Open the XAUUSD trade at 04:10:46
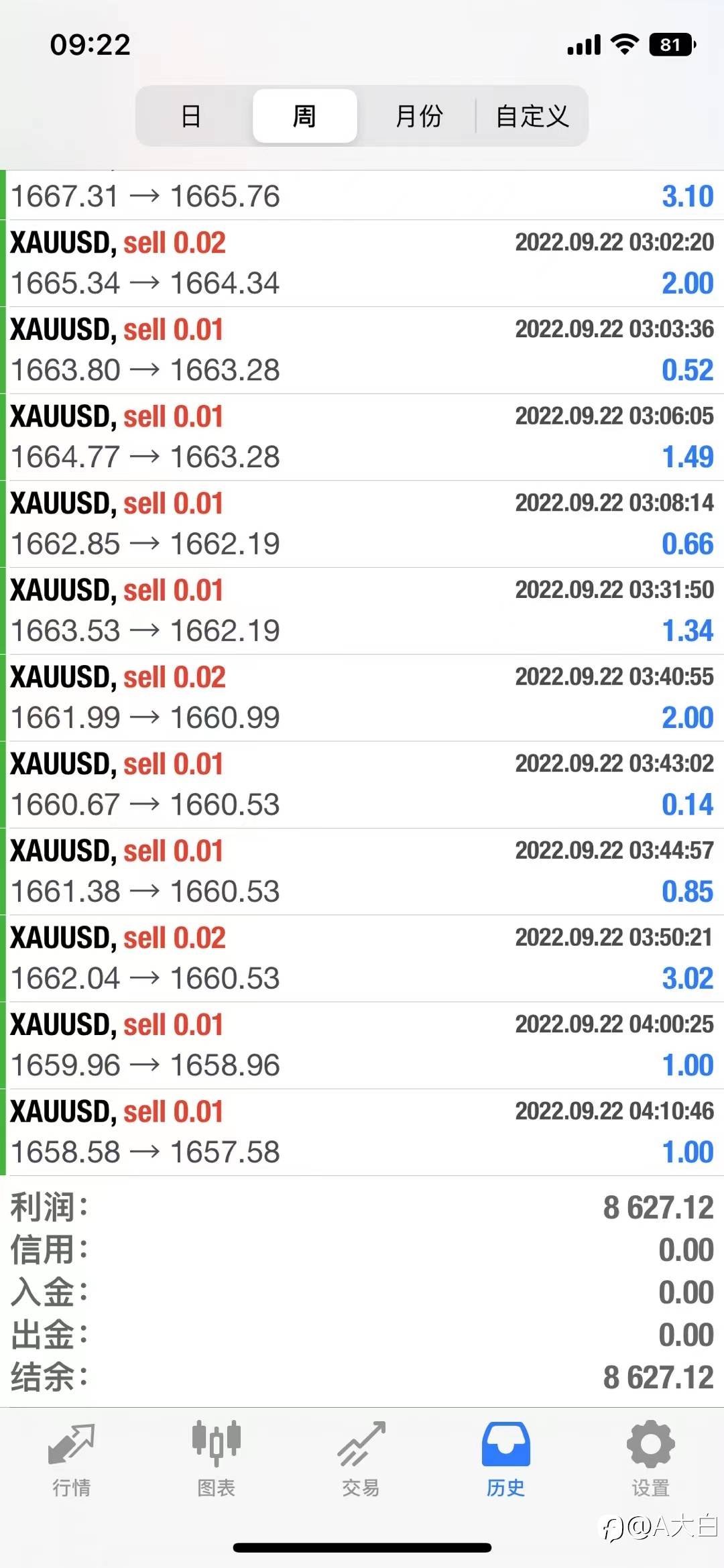This screenshot has width=724, height=1568. [362, 1132]
